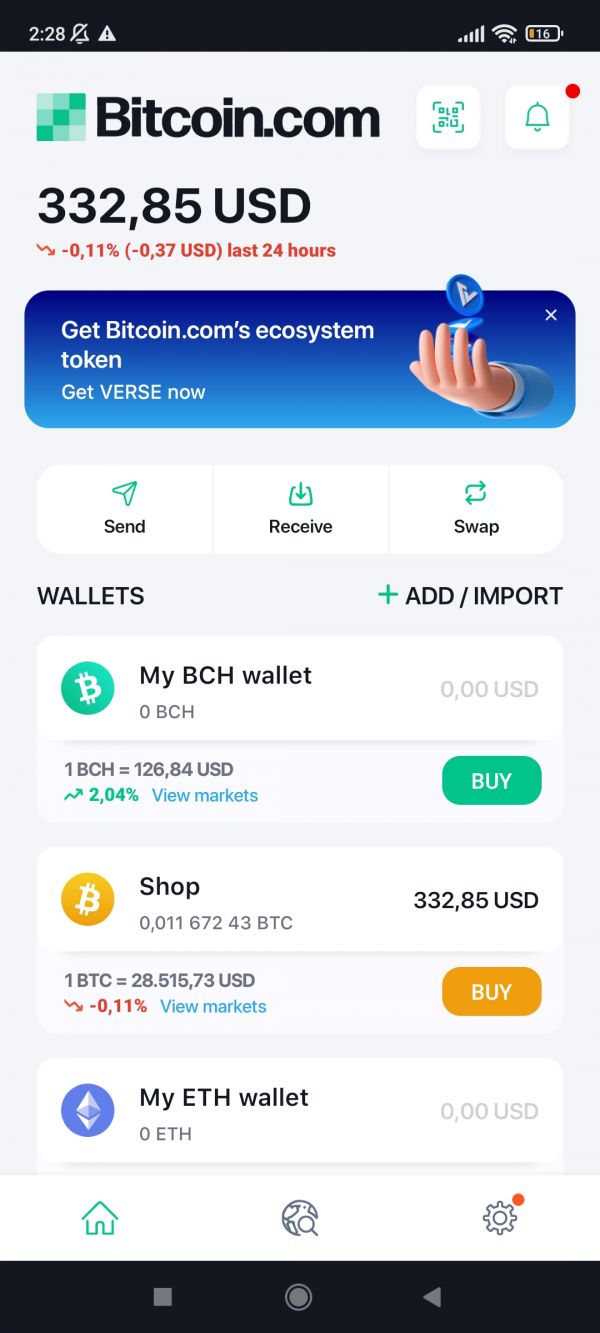This screenshot has height=1333, width=600.
Task: Tap the system back button
Action: [x=432, y=1297]
